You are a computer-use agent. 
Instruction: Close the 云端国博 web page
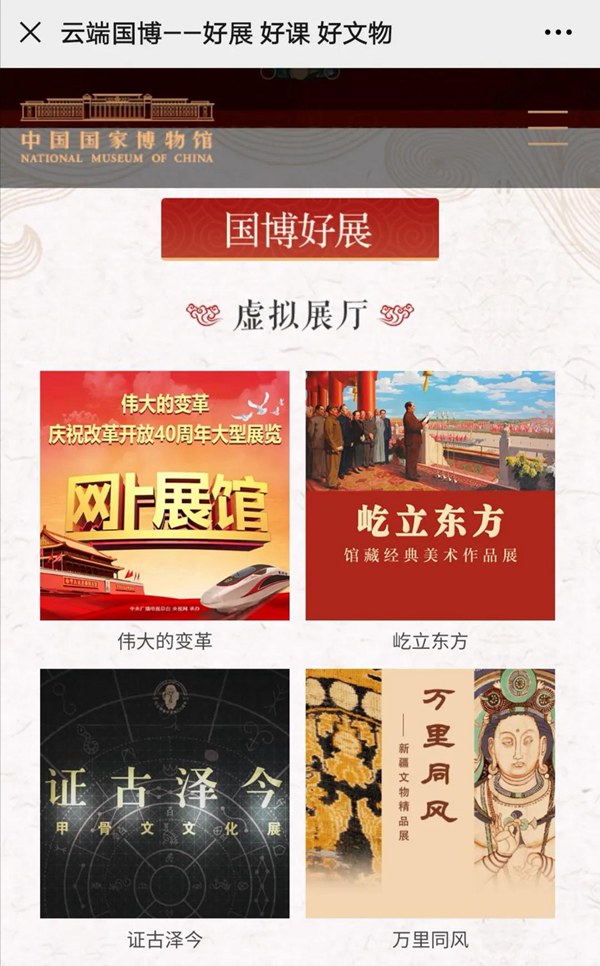click(x=30, y=32)
